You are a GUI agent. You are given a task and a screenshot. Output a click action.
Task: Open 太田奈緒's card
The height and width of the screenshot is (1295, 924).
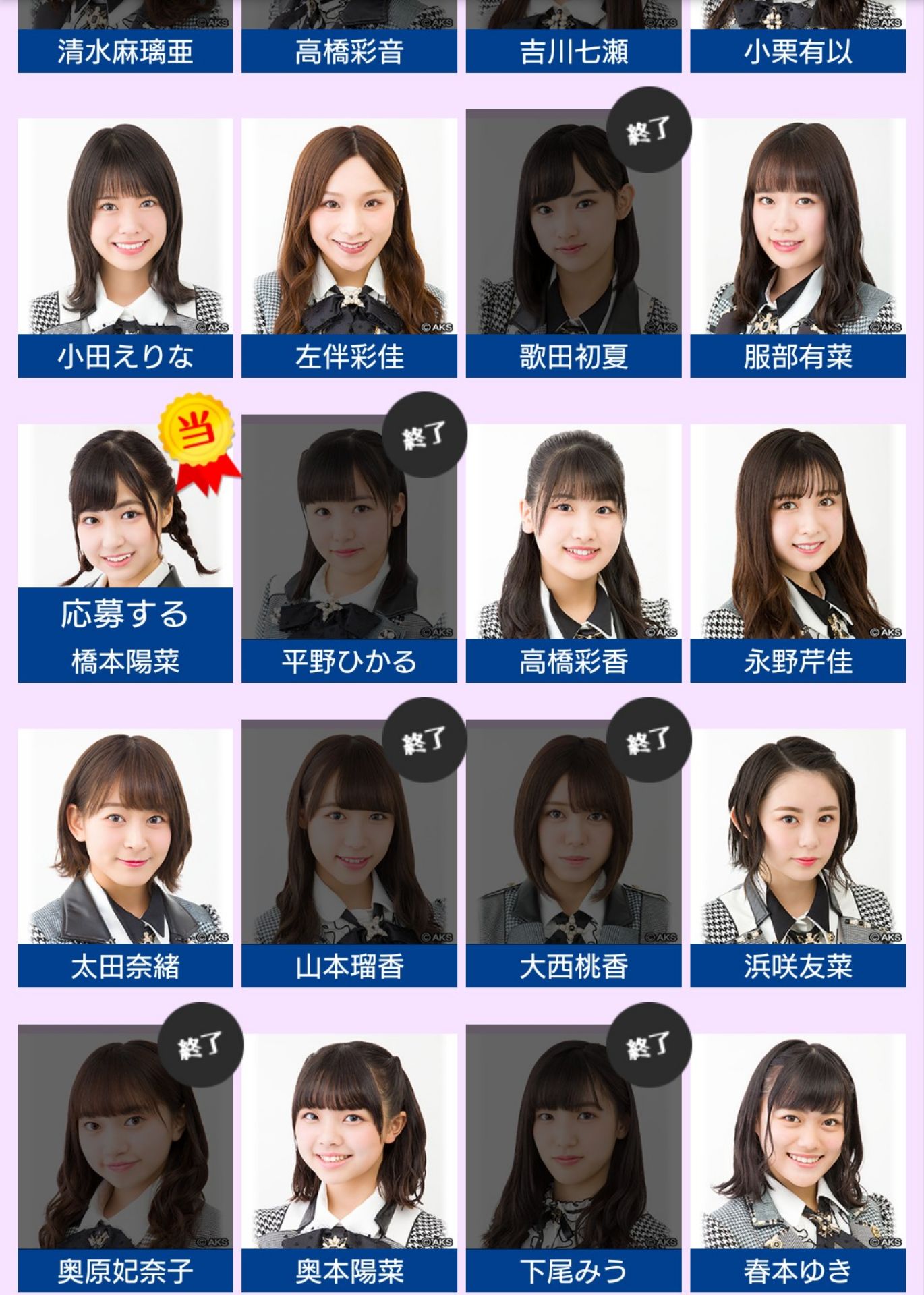click(x=125, y=857)
